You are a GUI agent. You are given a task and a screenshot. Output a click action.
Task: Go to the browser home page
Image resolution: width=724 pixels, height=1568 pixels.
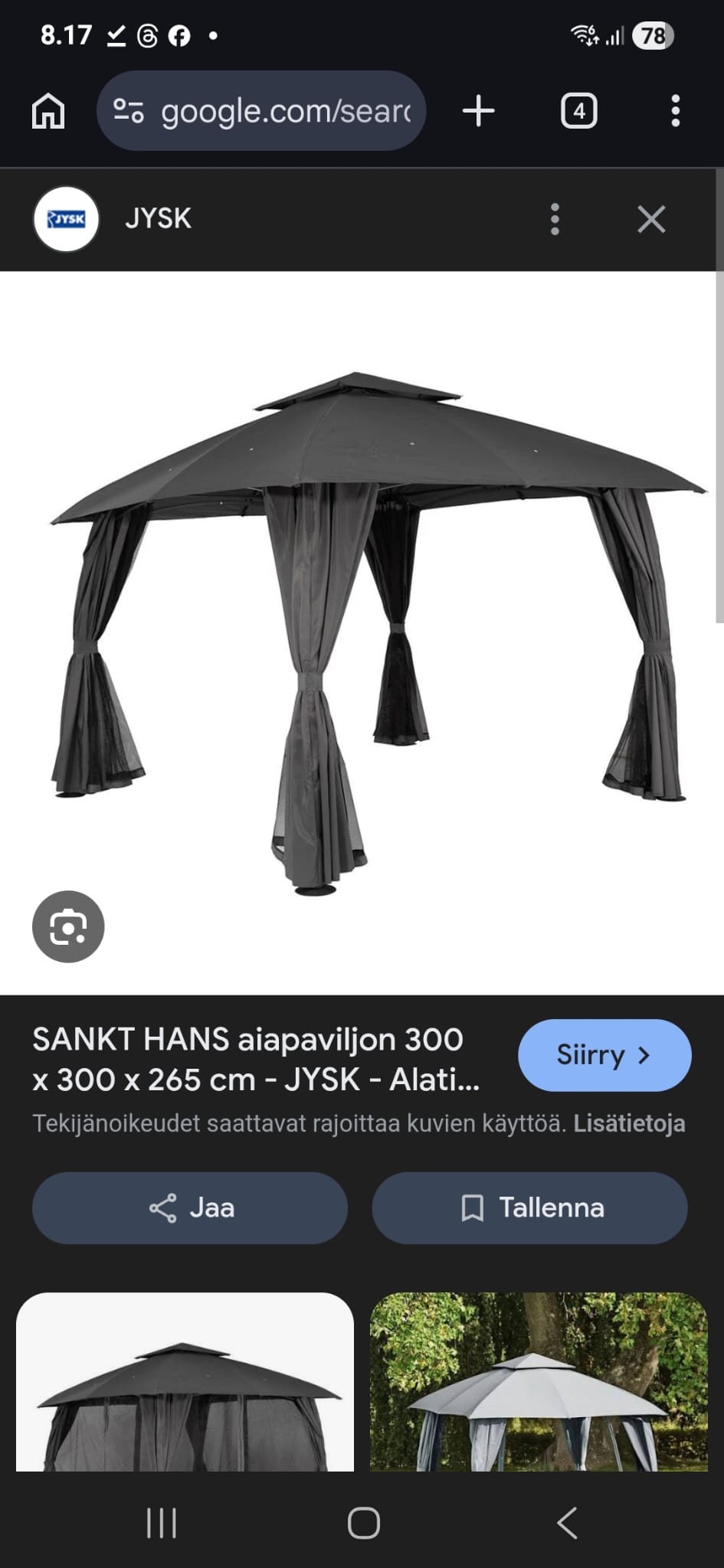[x=48, y=111]
